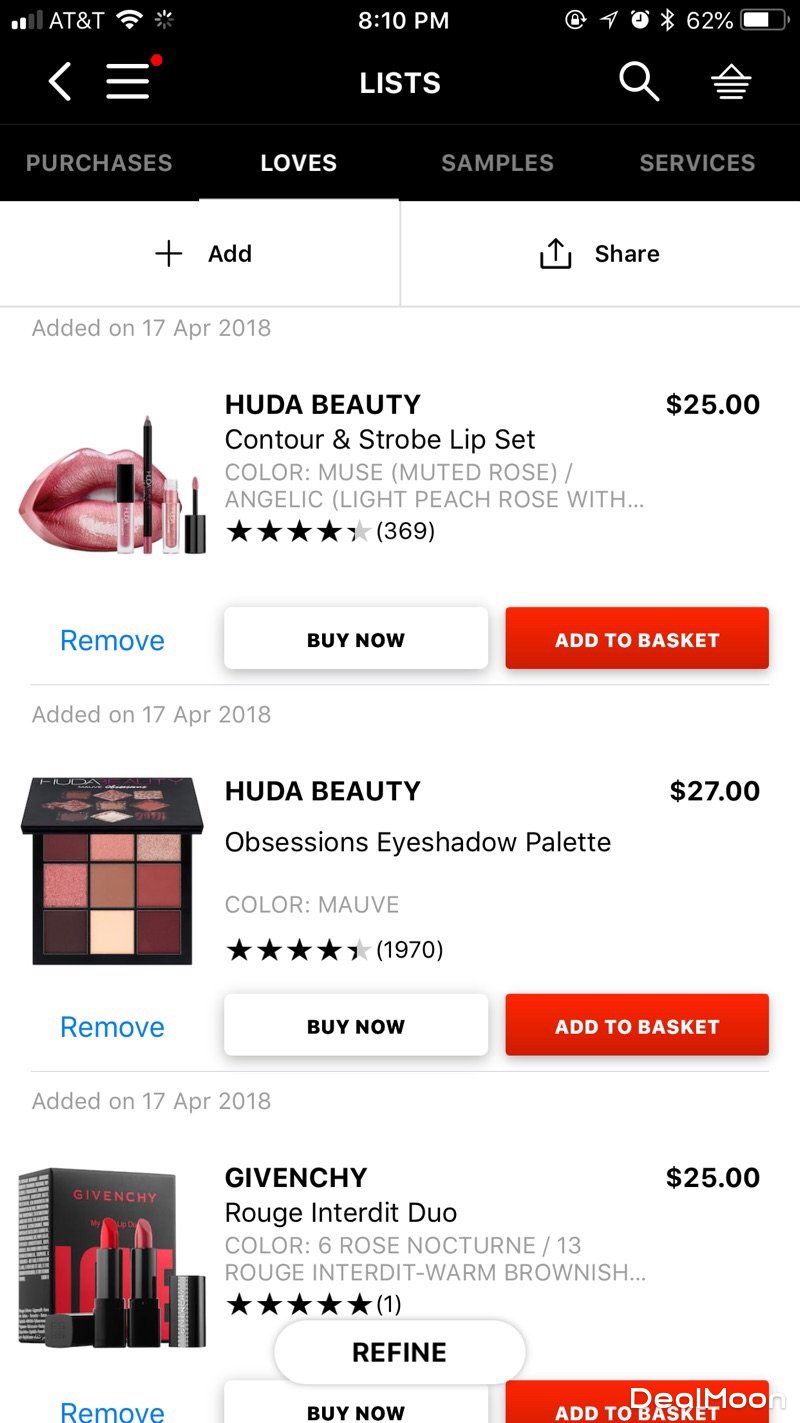View Huda Beauty lip set image
The height and width of the screenshot is (1423, 800).
(x=112, y=484)
